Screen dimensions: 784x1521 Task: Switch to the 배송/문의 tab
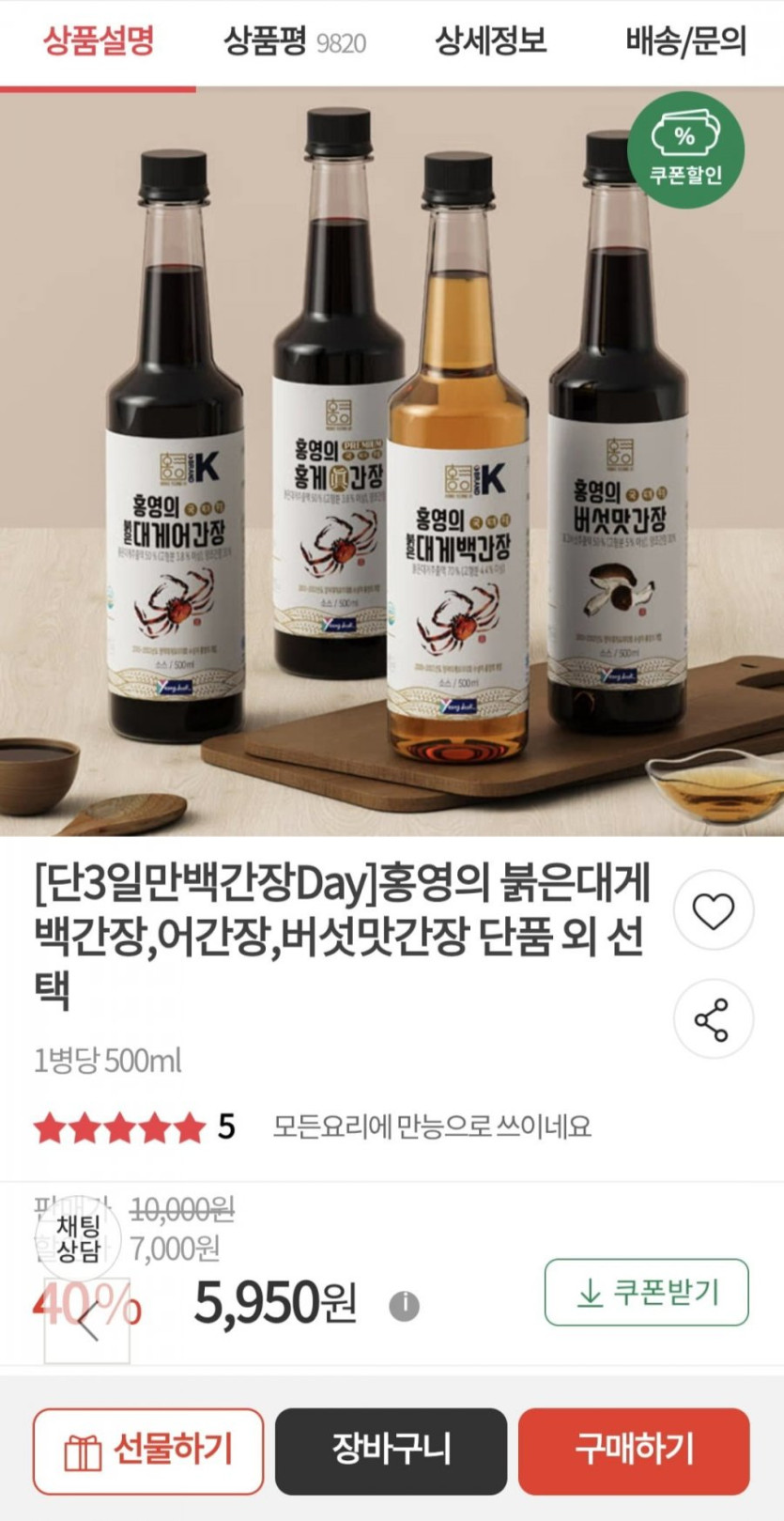[686, 42]
